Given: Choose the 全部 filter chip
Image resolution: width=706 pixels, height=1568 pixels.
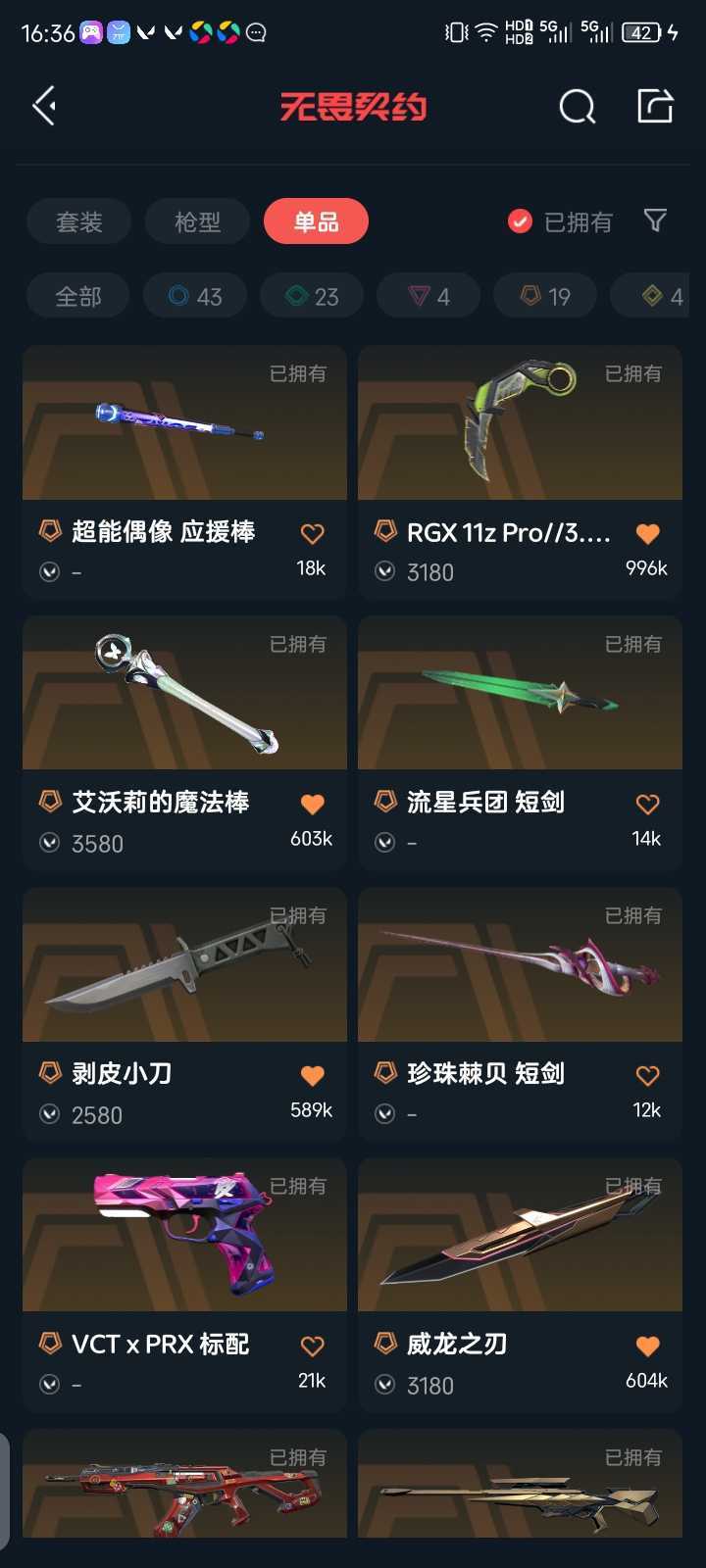Looking at the screenshot, I should pos(77,295).
